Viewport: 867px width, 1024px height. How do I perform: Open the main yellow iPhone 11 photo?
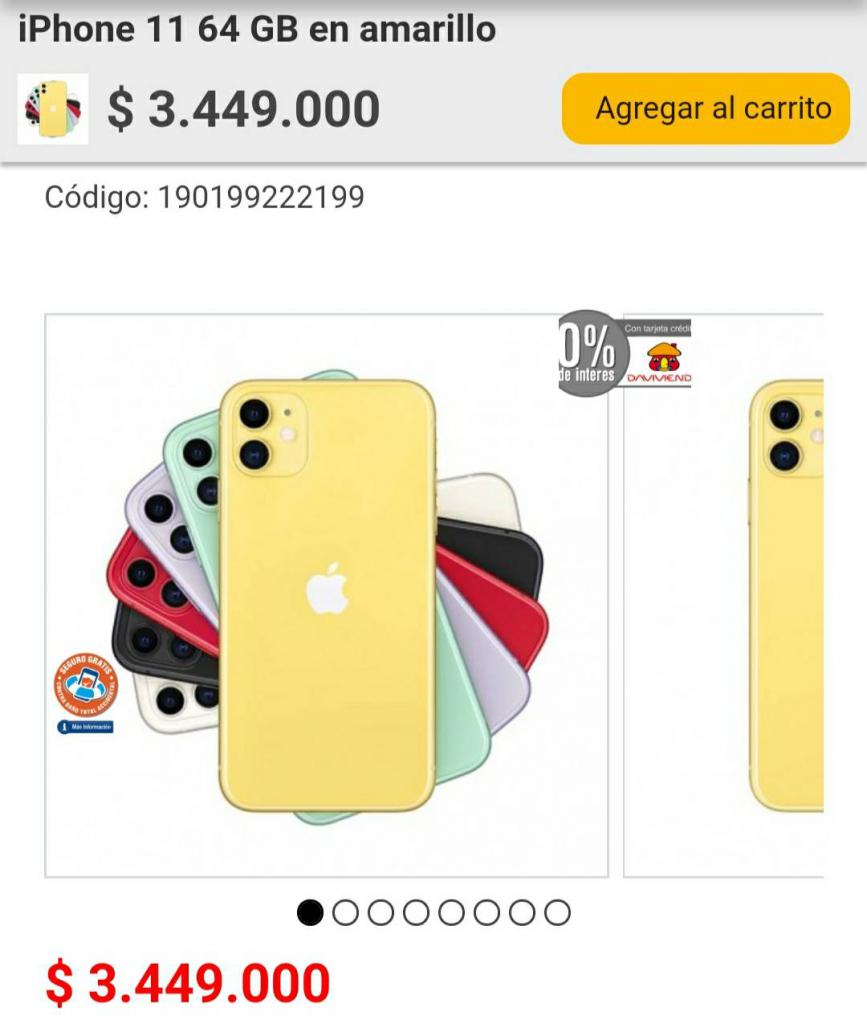(327, 595)
